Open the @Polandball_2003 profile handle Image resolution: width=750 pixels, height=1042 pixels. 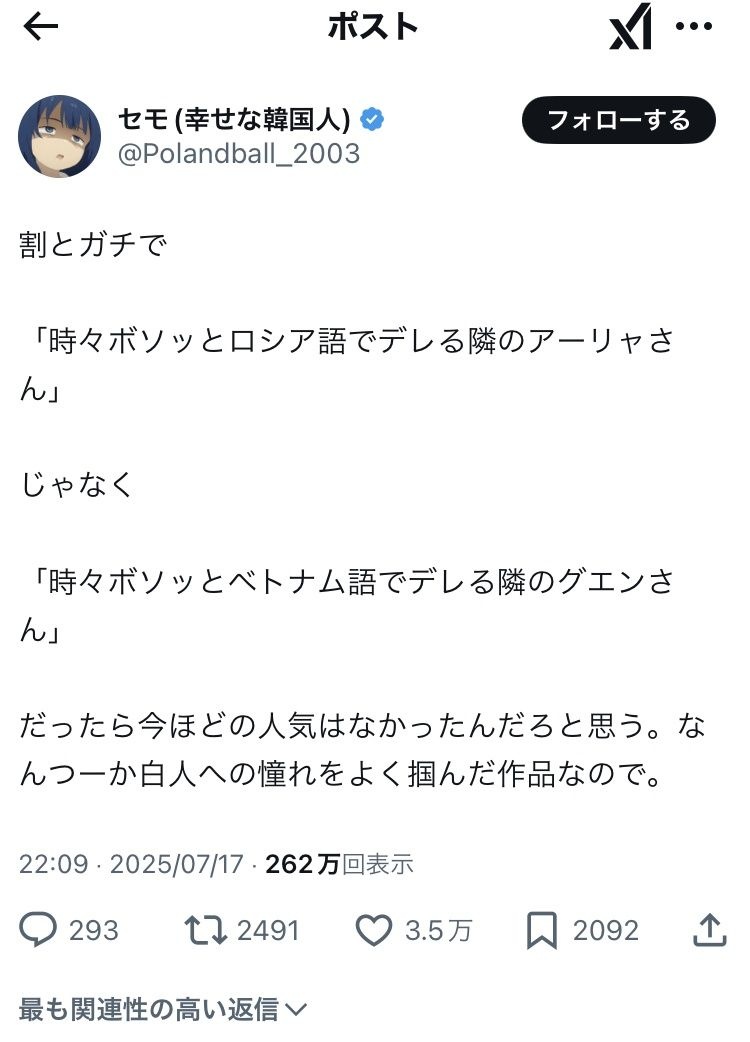pos(240,154)
